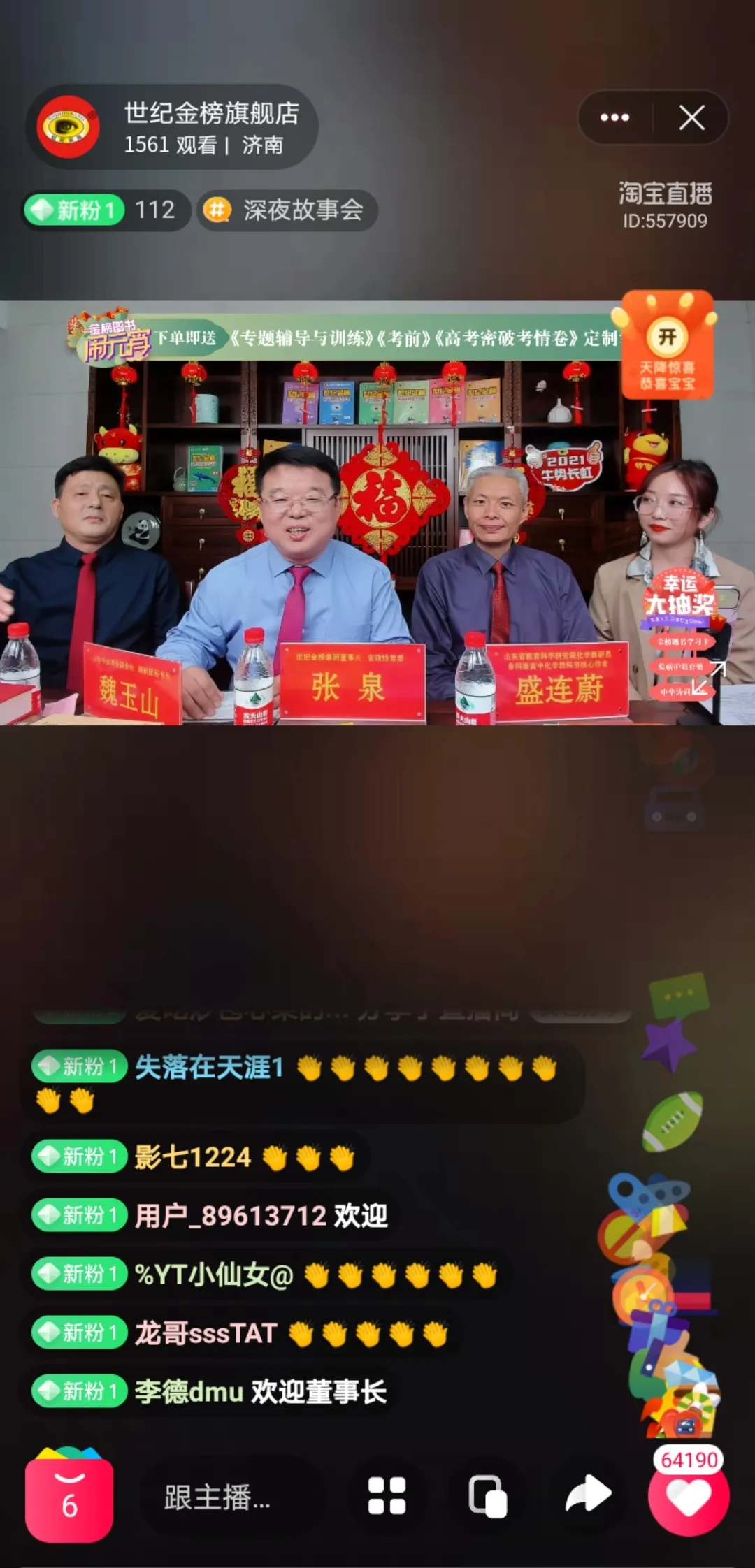Viewport: 755px width, 1568px height.
Task: Open the 幸运大抽奖 lucky draw
Action: coord(679,597)
